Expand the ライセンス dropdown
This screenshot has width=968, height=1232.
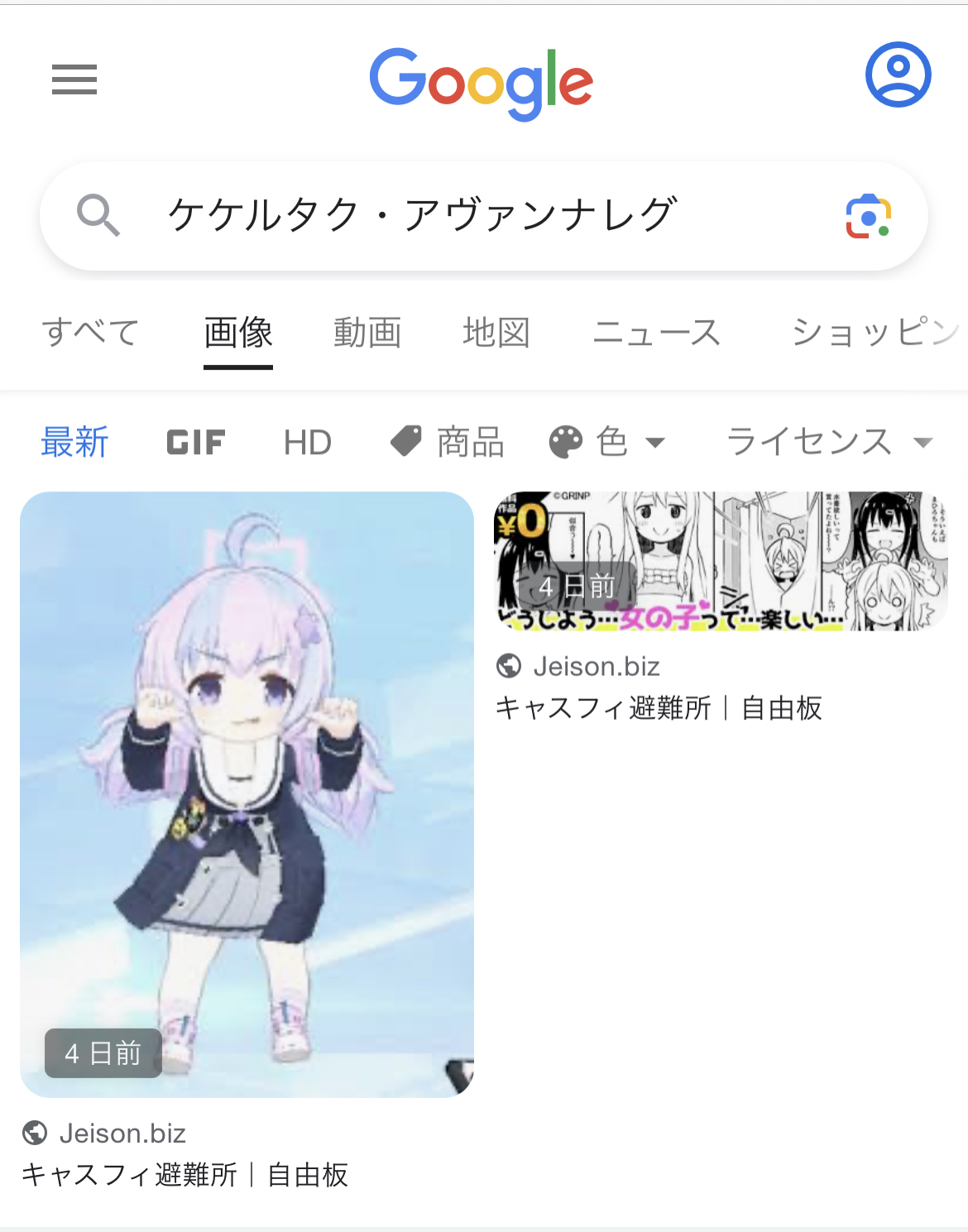829,442
